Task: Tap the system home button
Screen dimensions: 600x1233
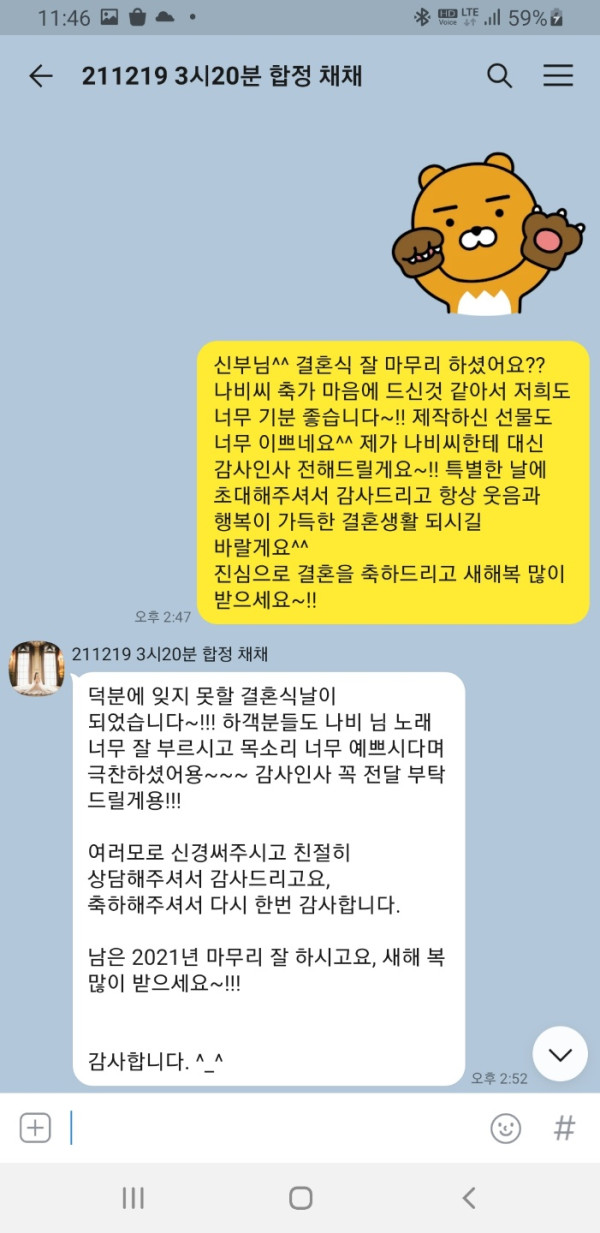Action: point(300,1198)
